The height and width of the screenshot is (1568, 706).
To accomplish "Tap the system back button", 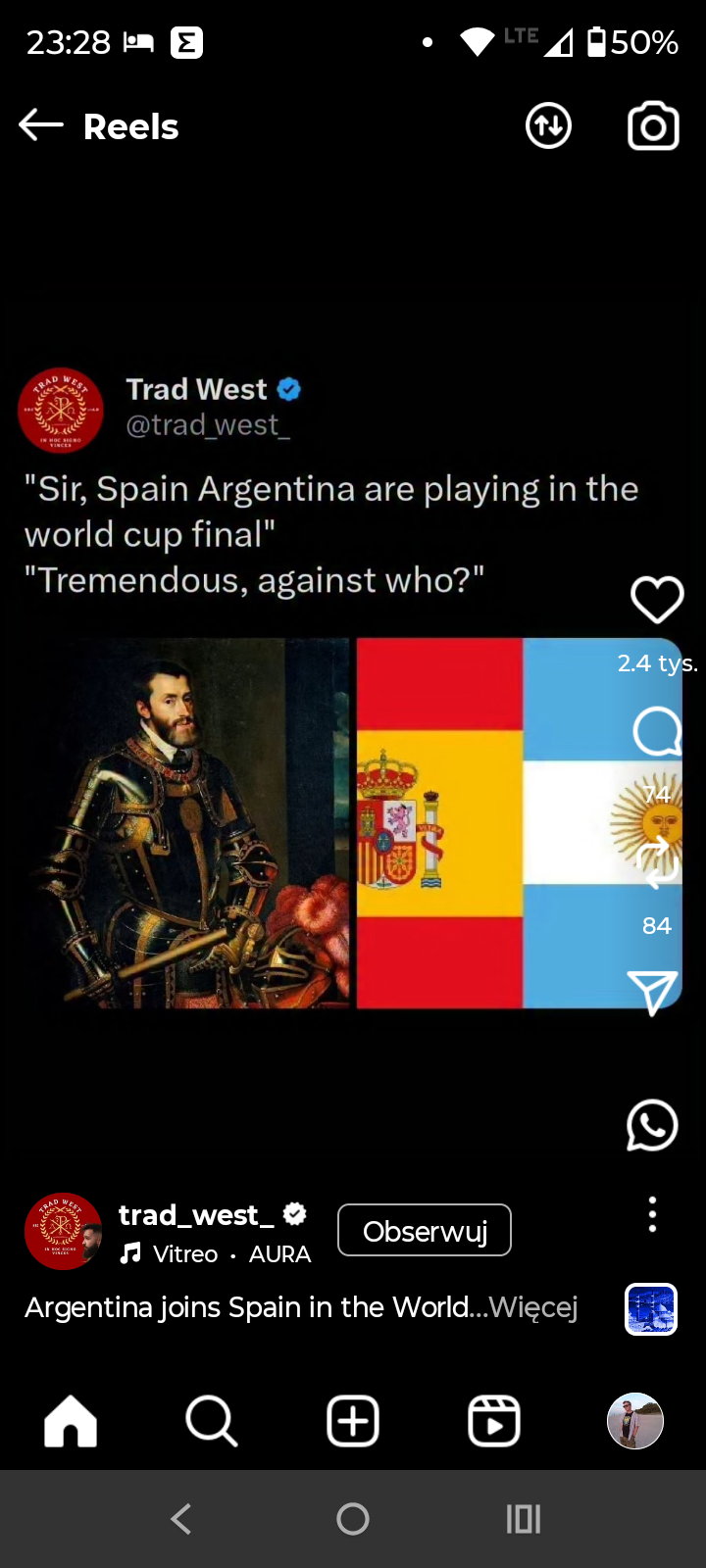I will coord(181,1519).
